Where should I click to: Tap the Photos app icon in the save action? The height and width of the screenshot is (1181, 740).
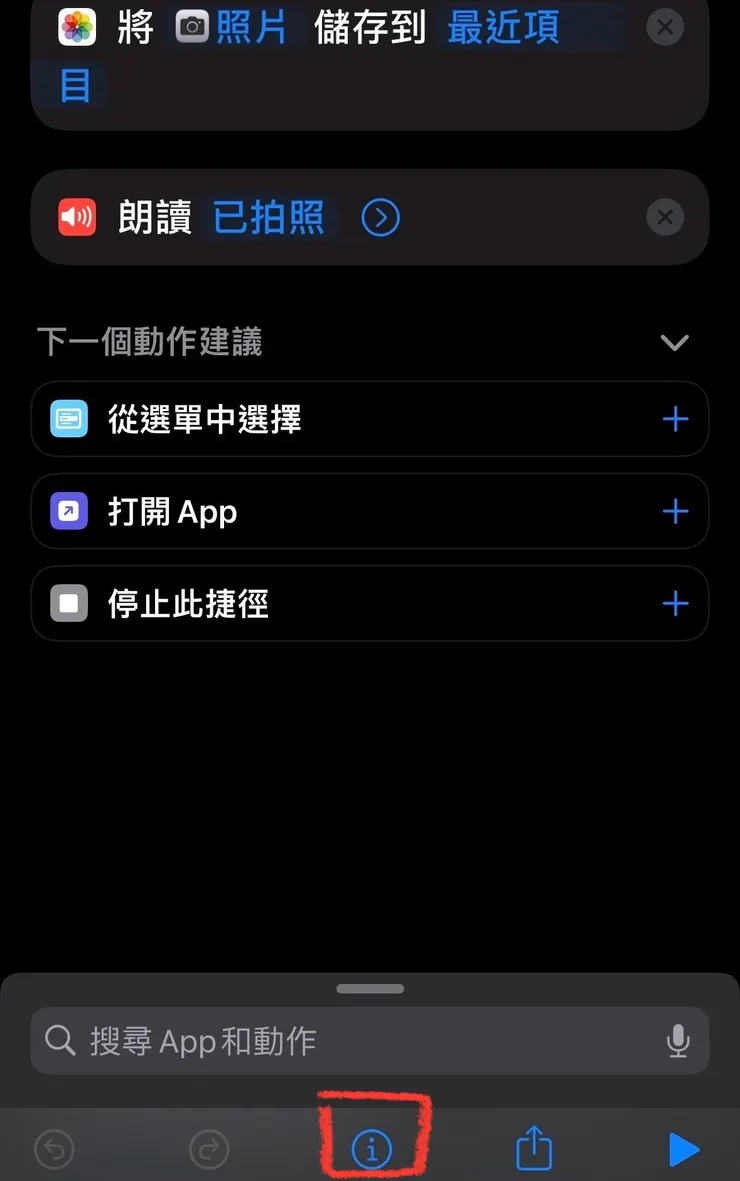(77, 27)
